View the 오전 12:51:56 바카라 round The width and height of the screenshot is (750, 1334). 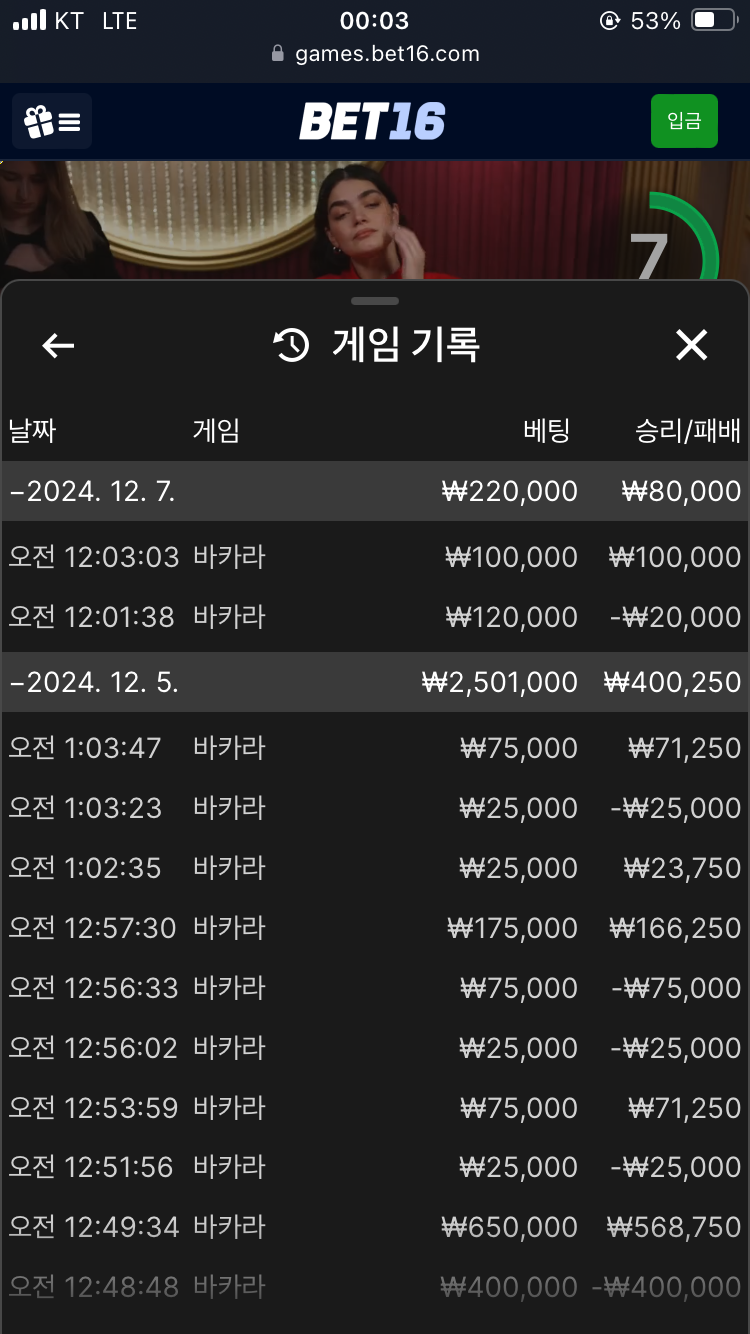coord(375,1167)
